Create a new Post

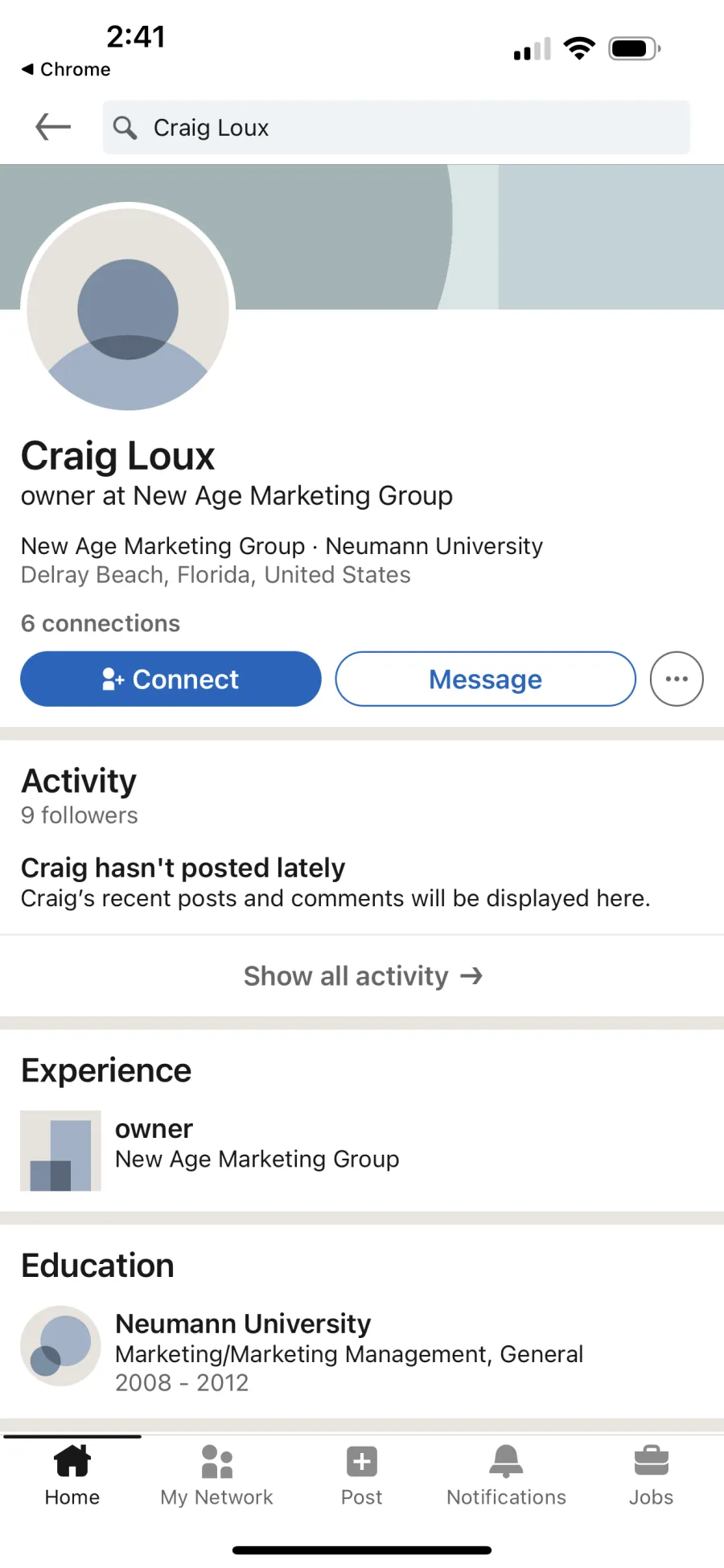pyautogui.click(x=362, y=1475)
